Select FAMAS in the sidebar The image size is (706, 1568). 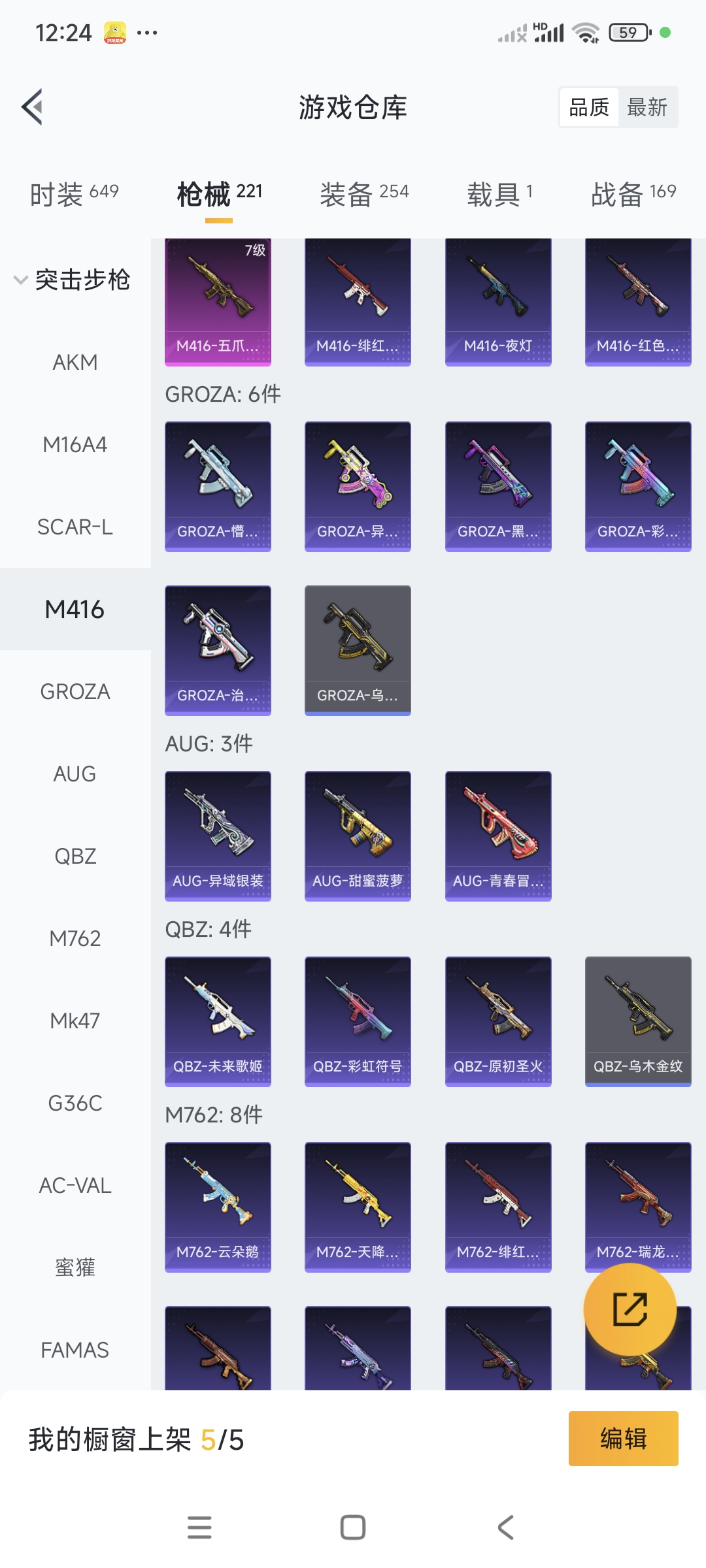(75, 1350)
